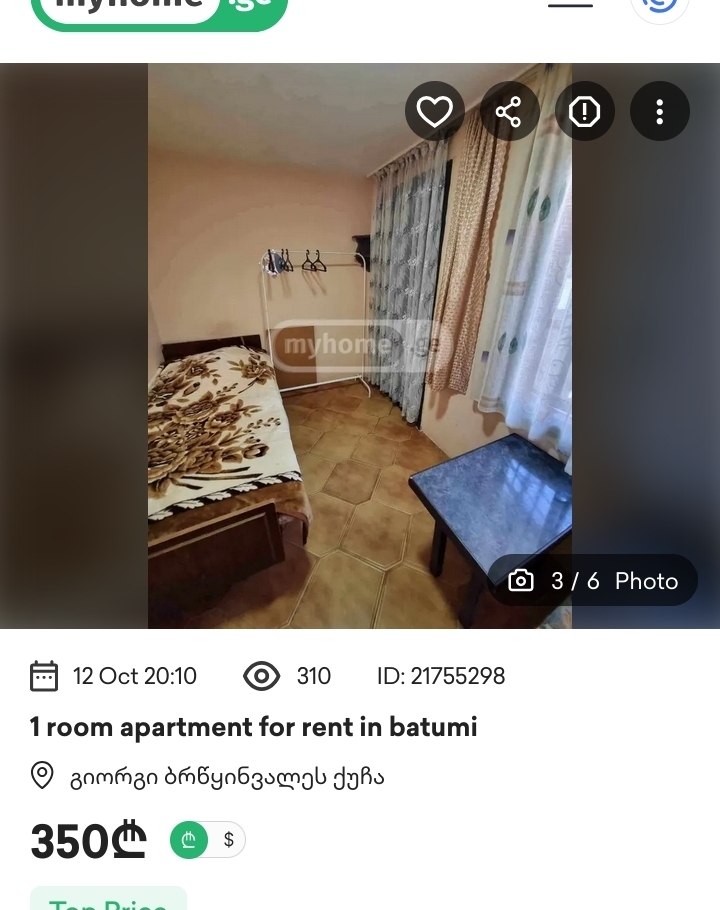Go to the myhome.ge home page
Viewport: 720px width, 910px height.
pyautogui.click(x=158, y=8)
